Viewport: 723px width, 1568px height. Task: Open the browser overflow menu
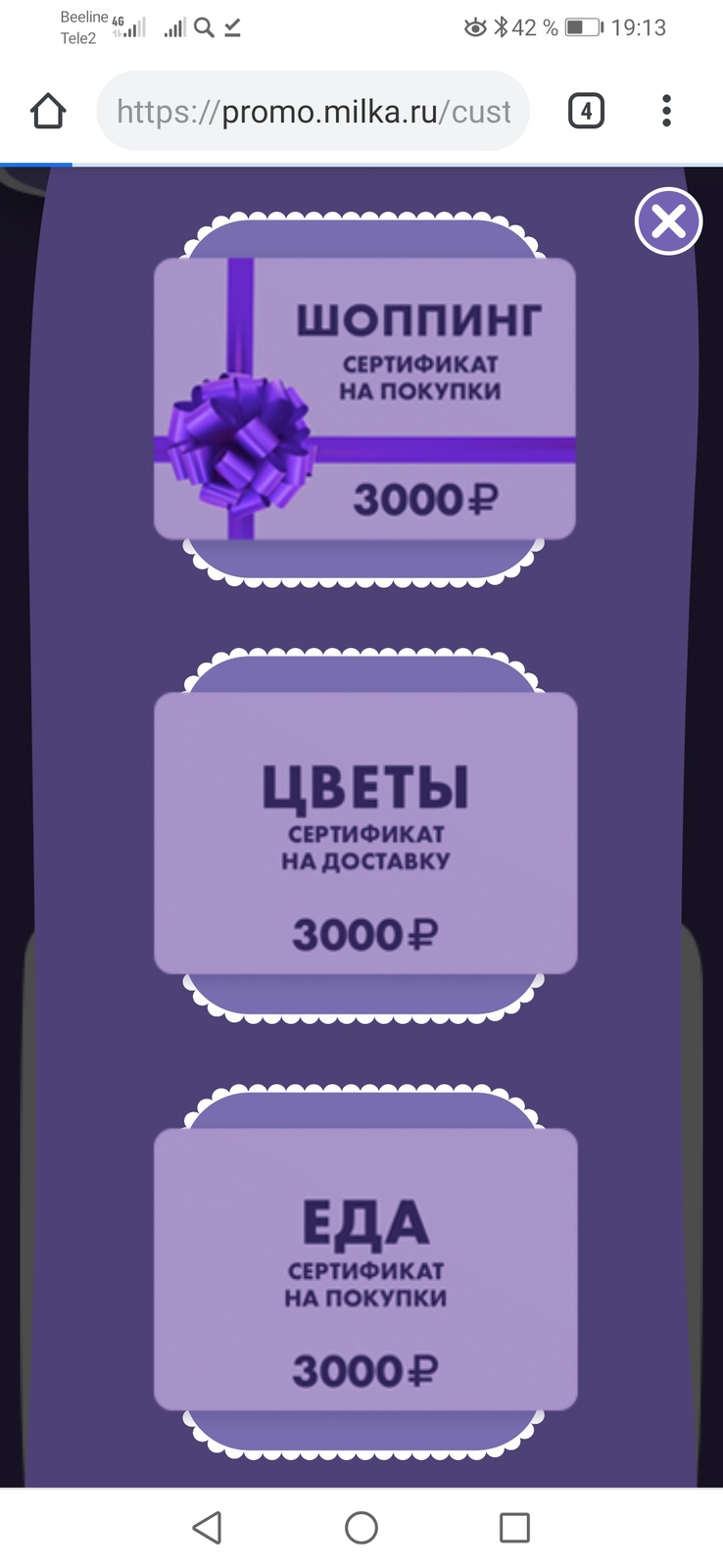coord(666,111)
